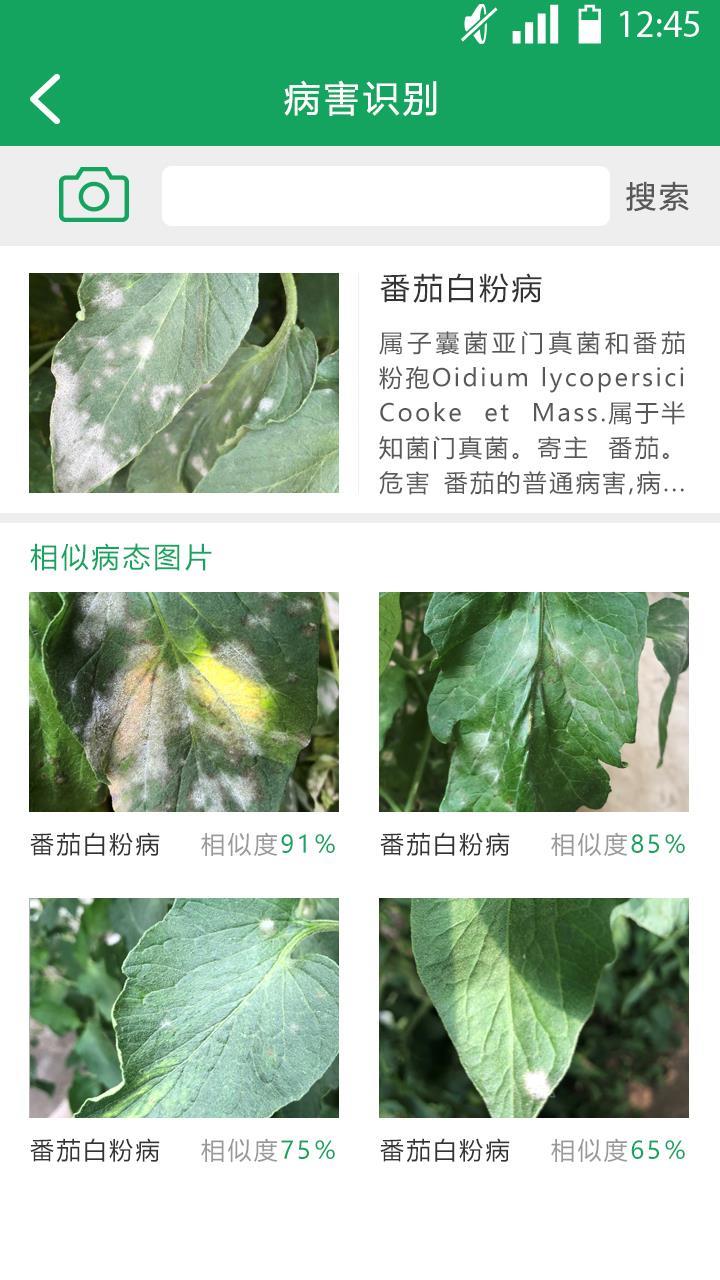This screenshot has width=720, height=1280.
Task: Open the camera to photograph a plant
Action: coord(94,195)
